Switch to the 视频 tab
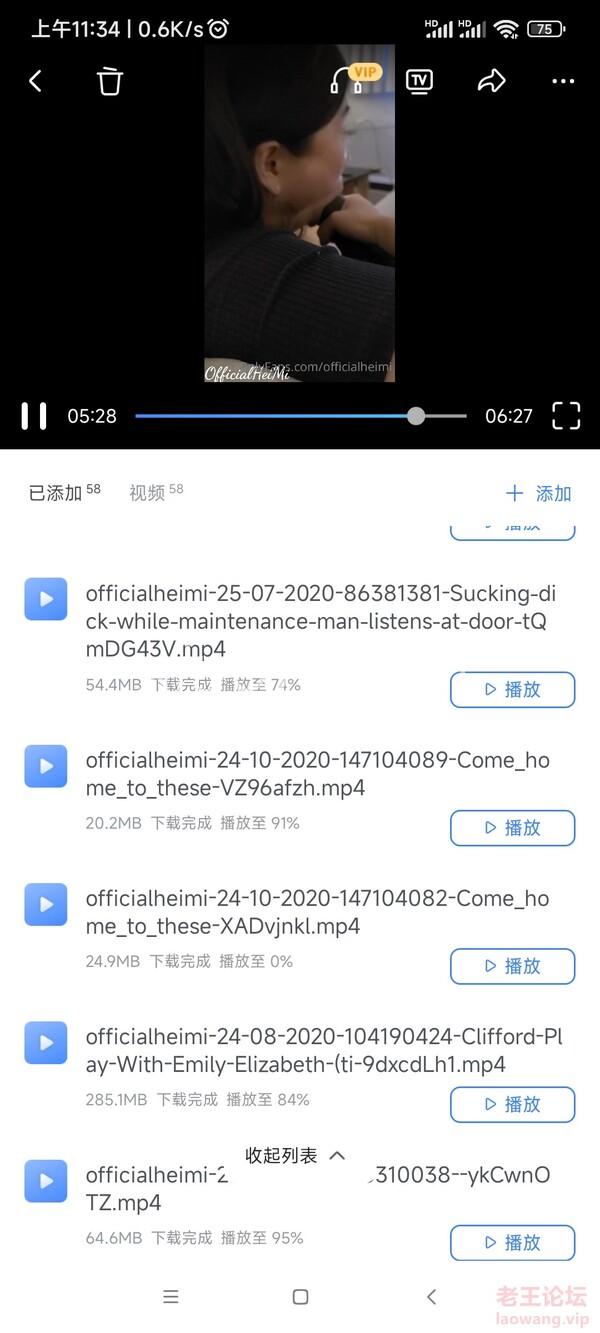The width and height of the screenshot is (600, 1333). (x=148, y=492)
